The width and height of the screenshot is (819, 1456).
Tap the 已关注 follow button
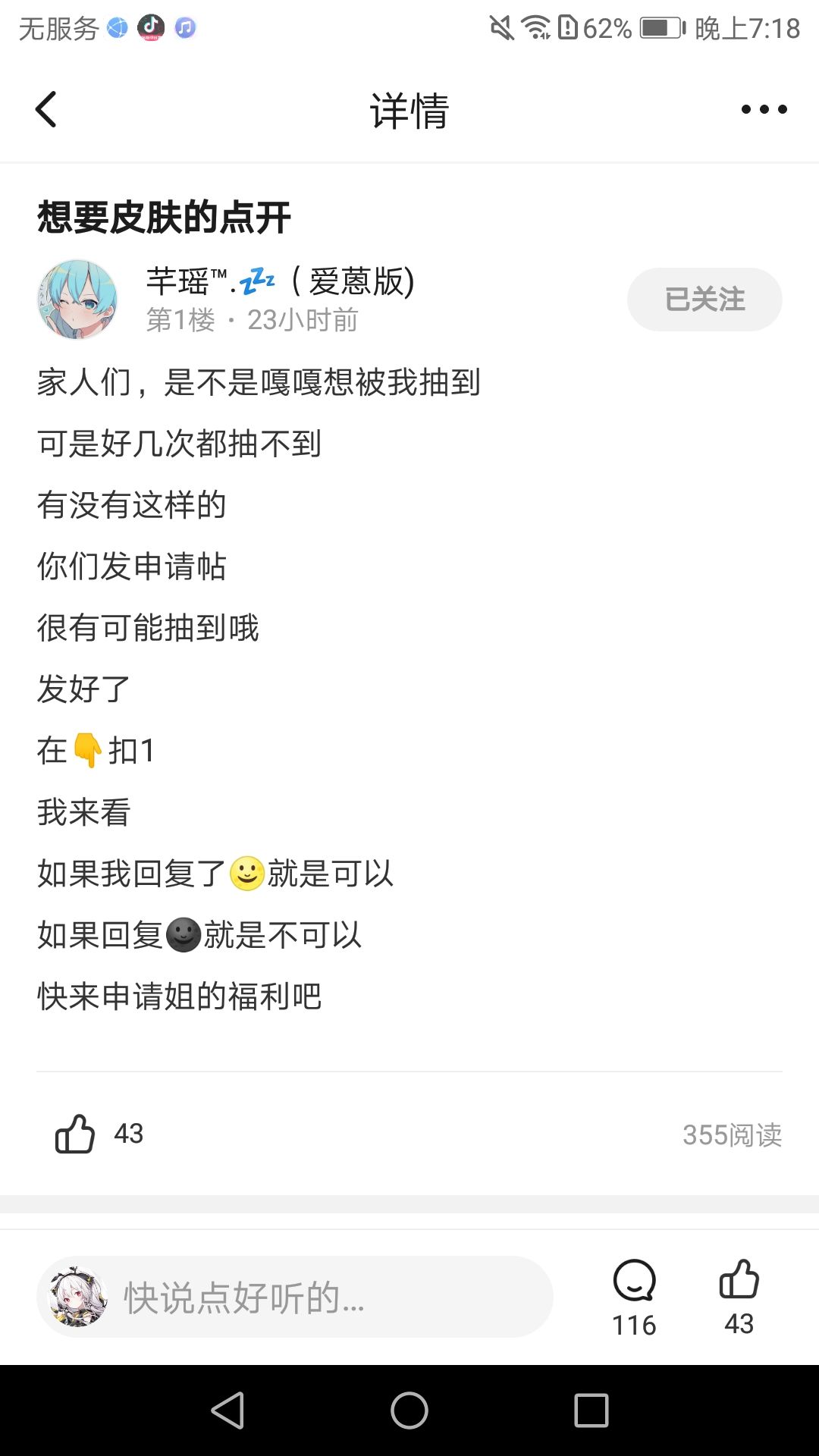[x=704, y=300]
